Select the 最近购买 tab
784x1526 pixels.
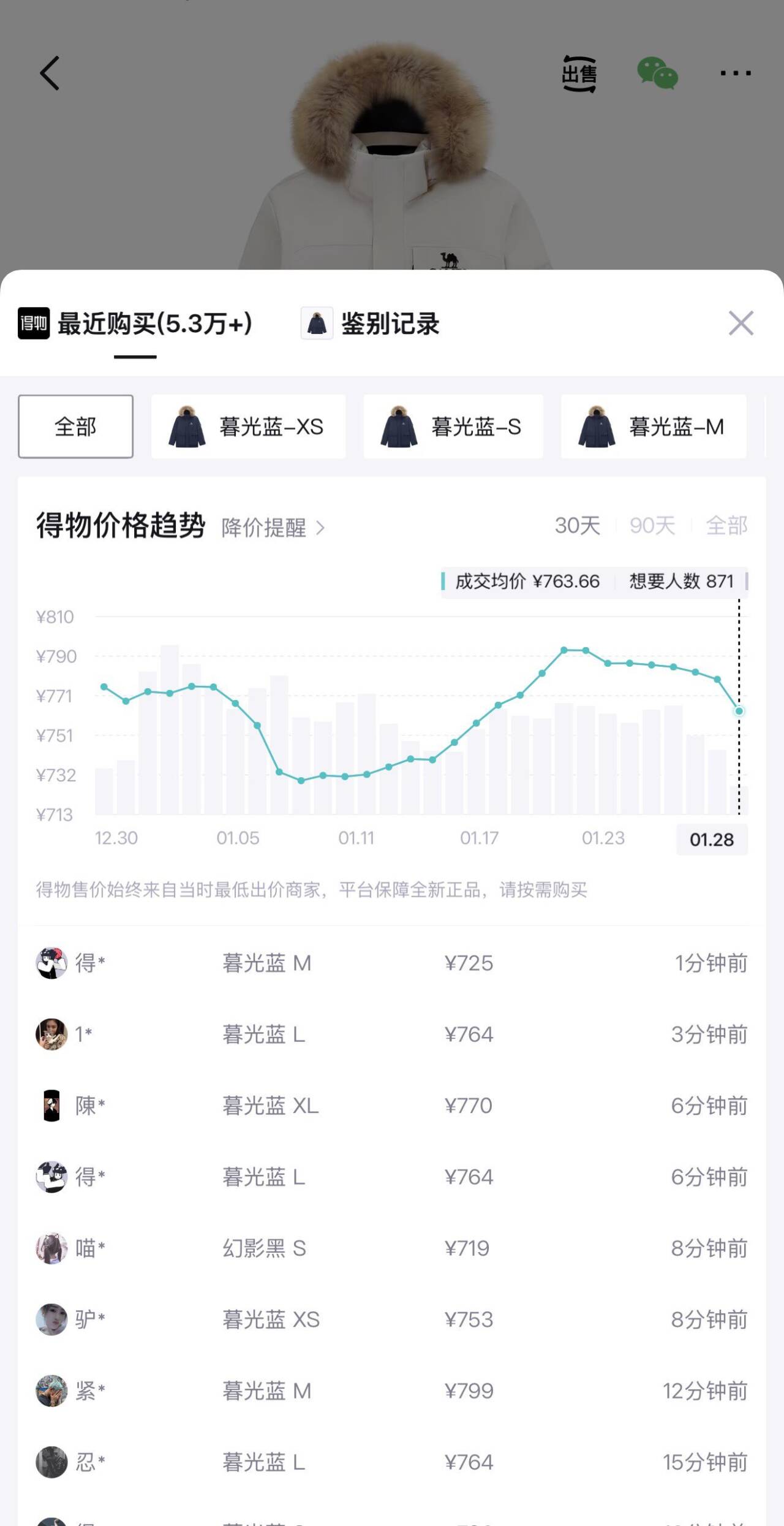pos(135,324)
